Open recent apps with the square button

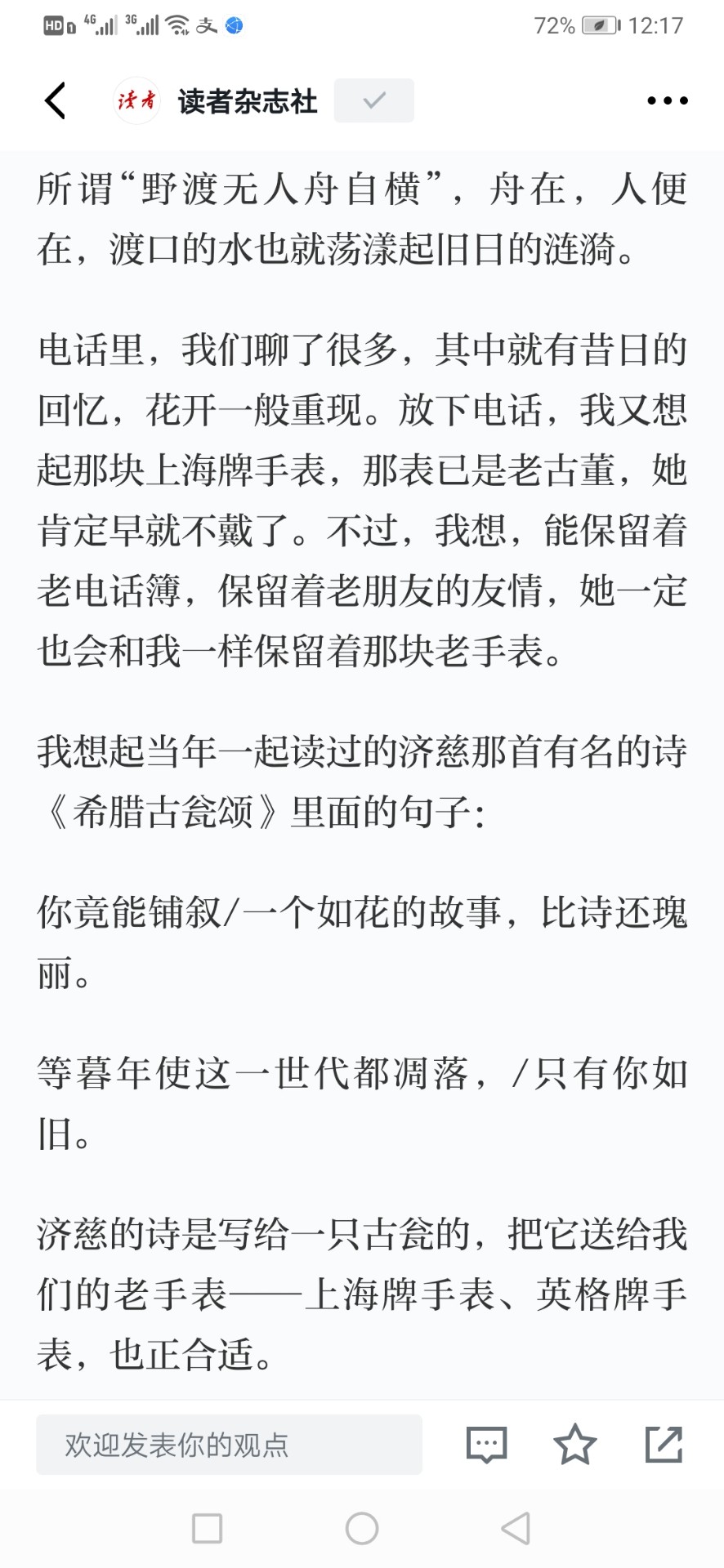207,1528
